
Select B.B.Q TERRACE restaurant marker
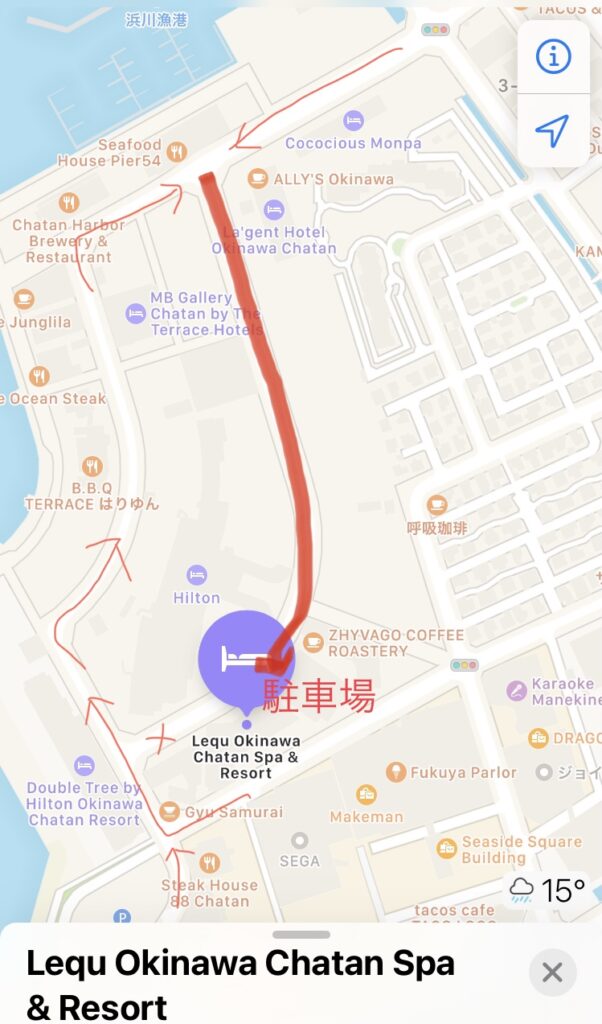coord(92,466)
